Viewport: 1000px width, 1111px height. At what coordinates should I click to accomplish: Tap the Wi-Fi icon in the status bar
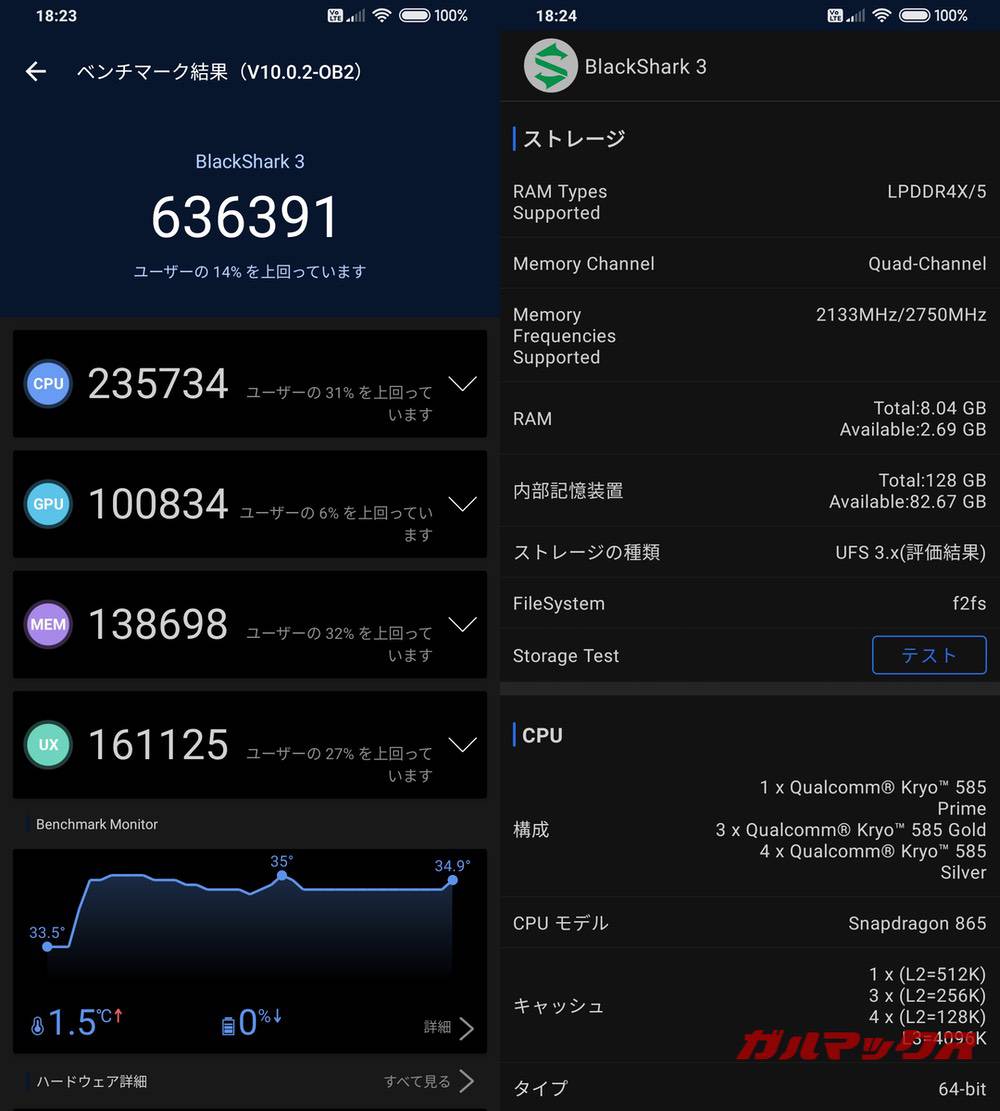tap(383, 15)
